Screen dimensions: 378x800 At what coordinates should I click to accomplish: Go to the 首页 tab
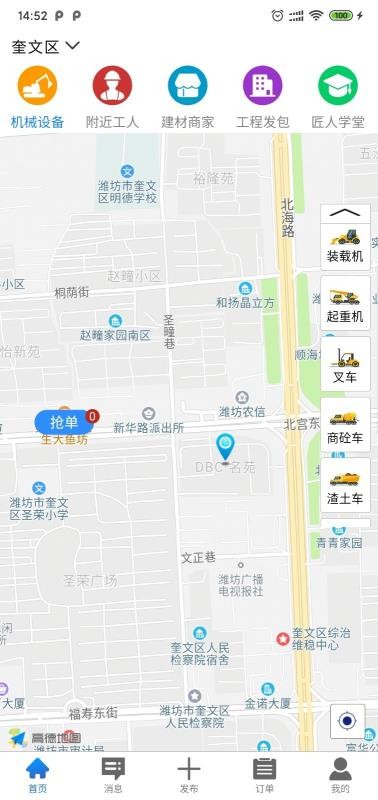38,776
